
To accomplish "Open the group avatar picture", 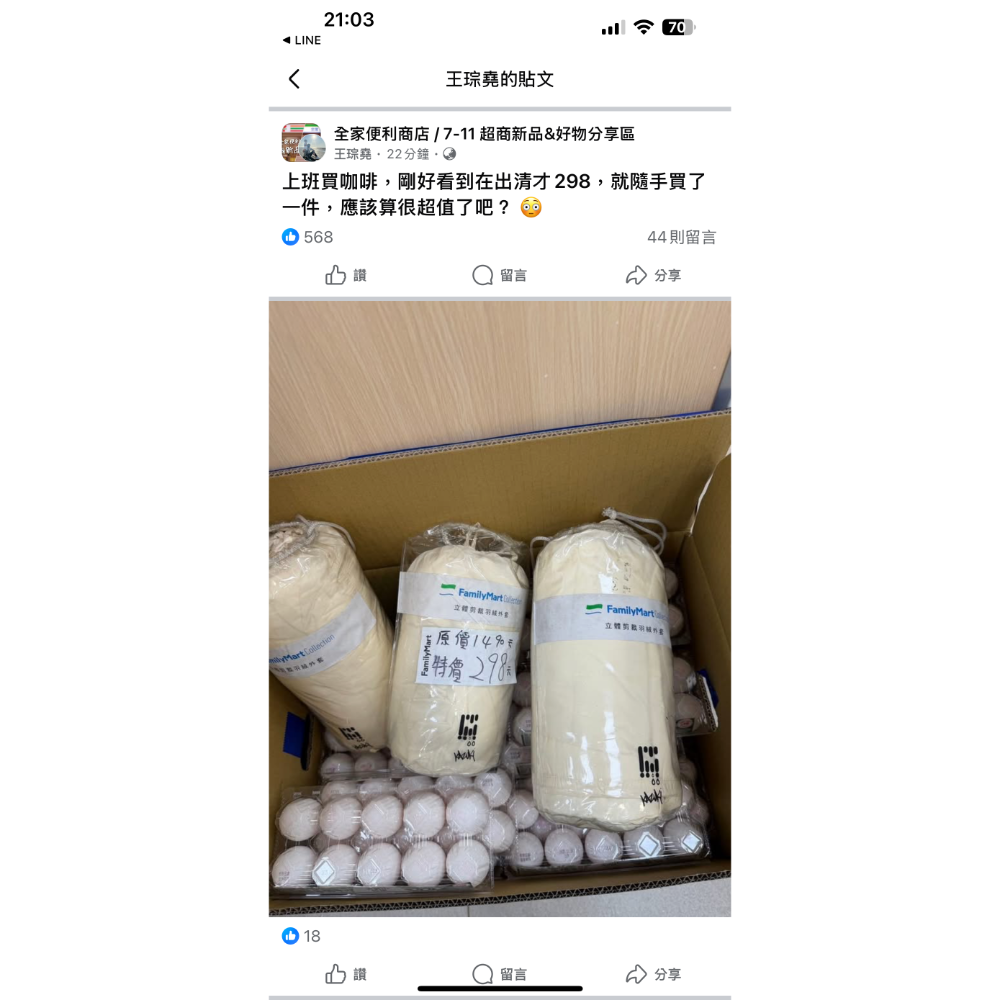I will tap(302, 143).
